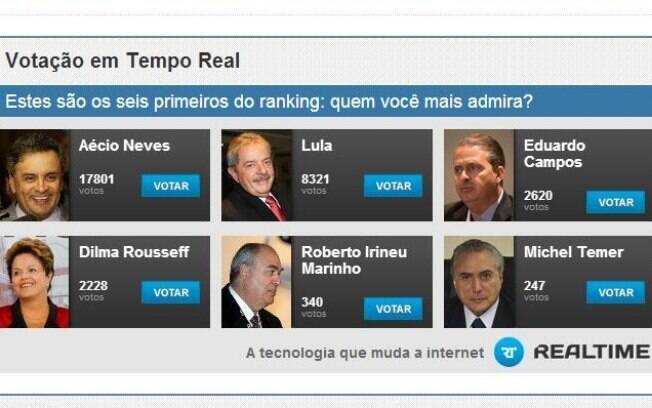Cast a vote for Lula
Image resolution: width=652 pixels, height=408 pixels.
coord(392,186)
